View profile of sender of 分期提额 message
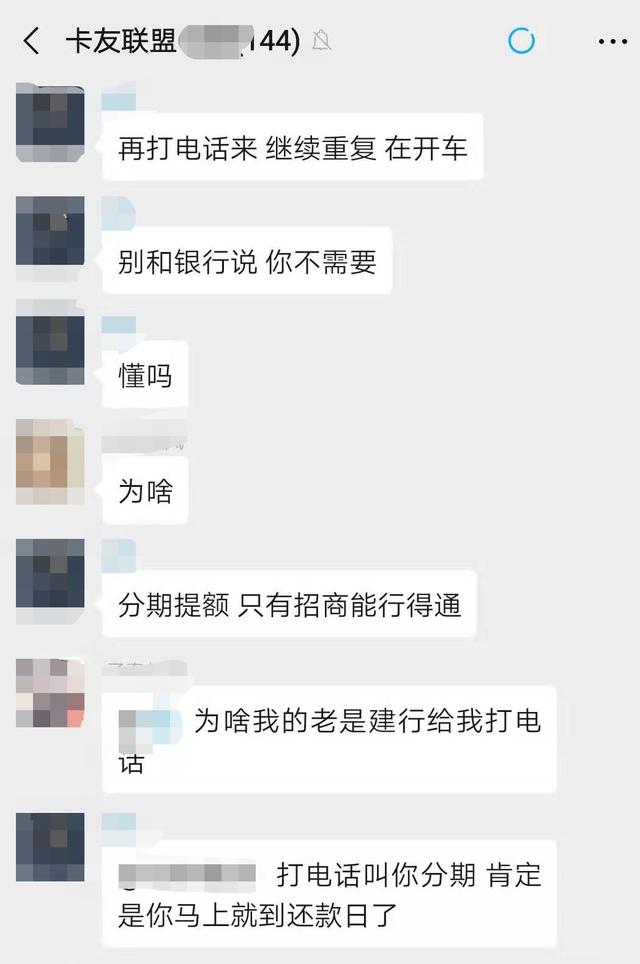640x964 pixels. (x=50, y=575)
